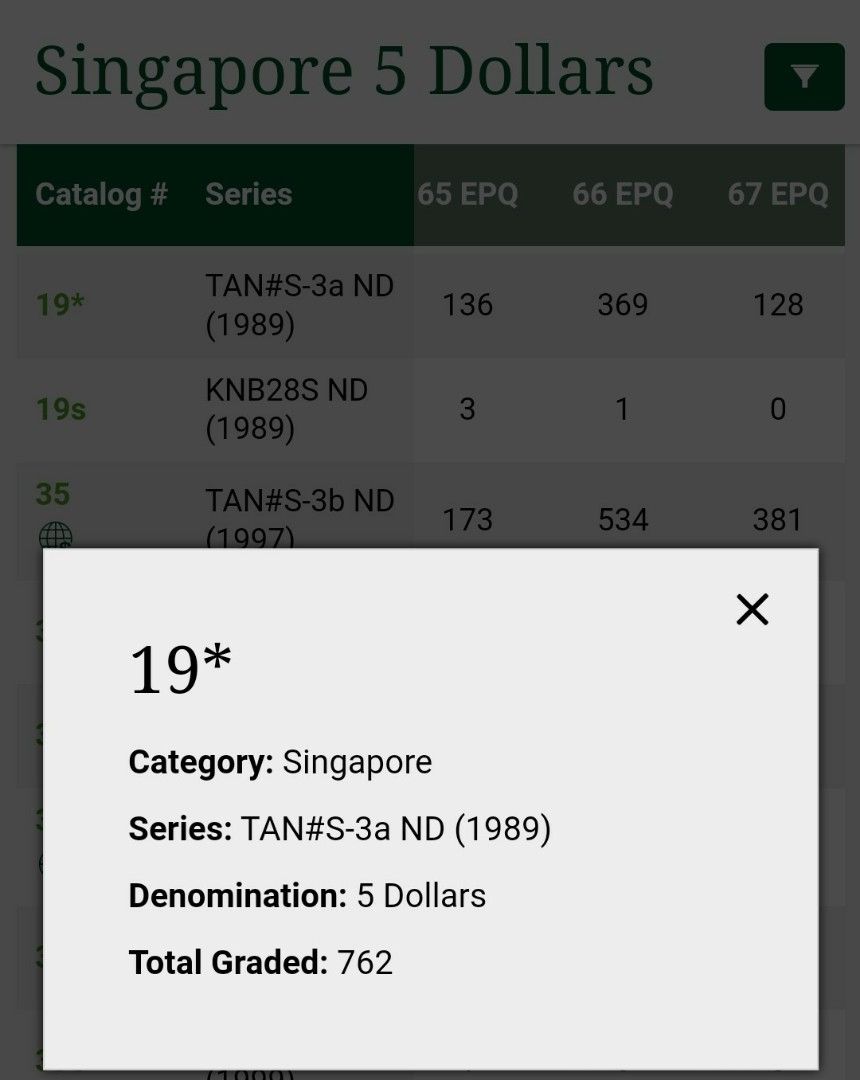
Task: Open catalog number 19s
Action: (61, 409)
